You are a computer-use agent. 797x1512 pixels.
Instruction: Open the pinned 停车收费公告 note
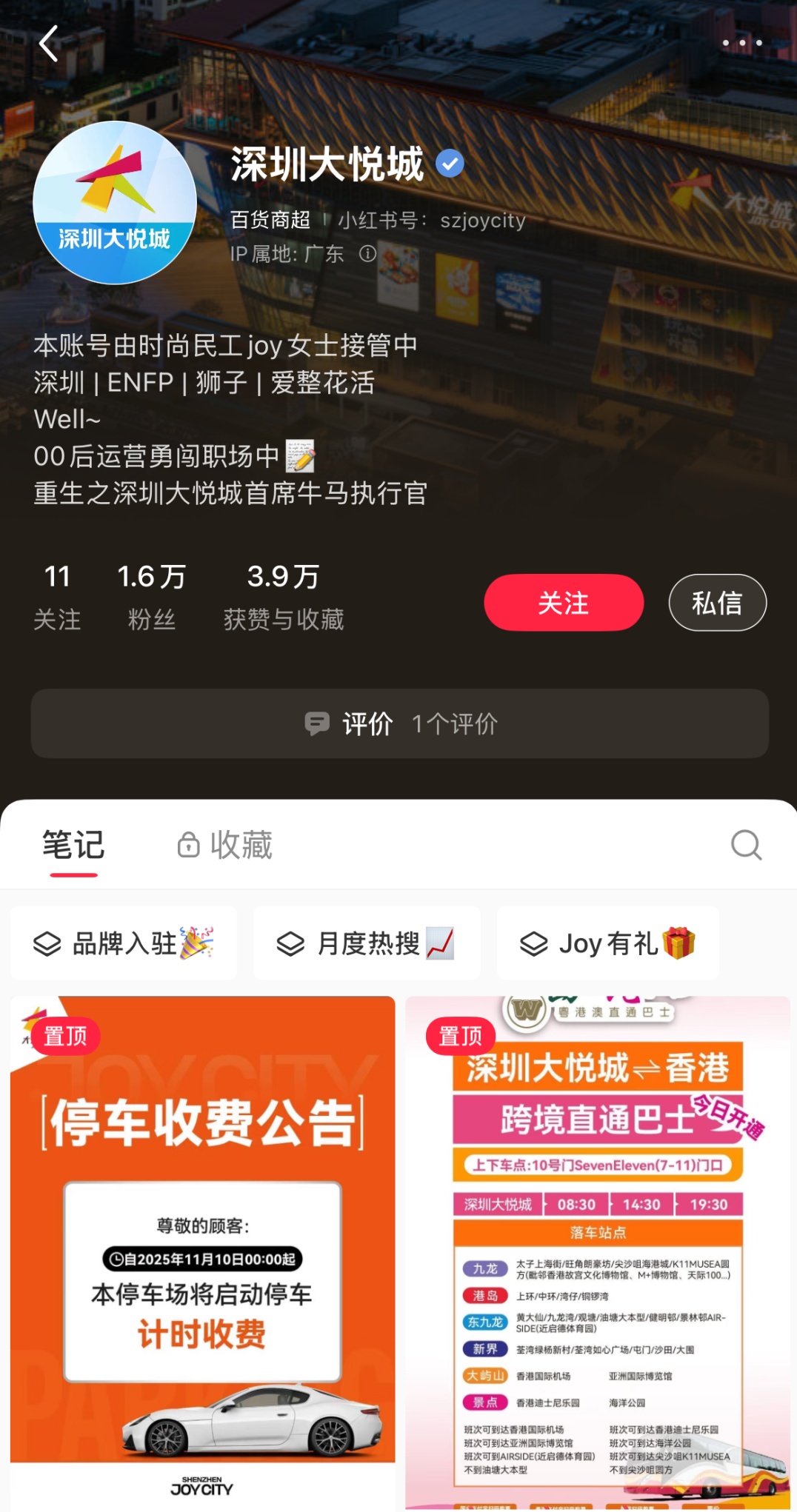[202, 1251]
